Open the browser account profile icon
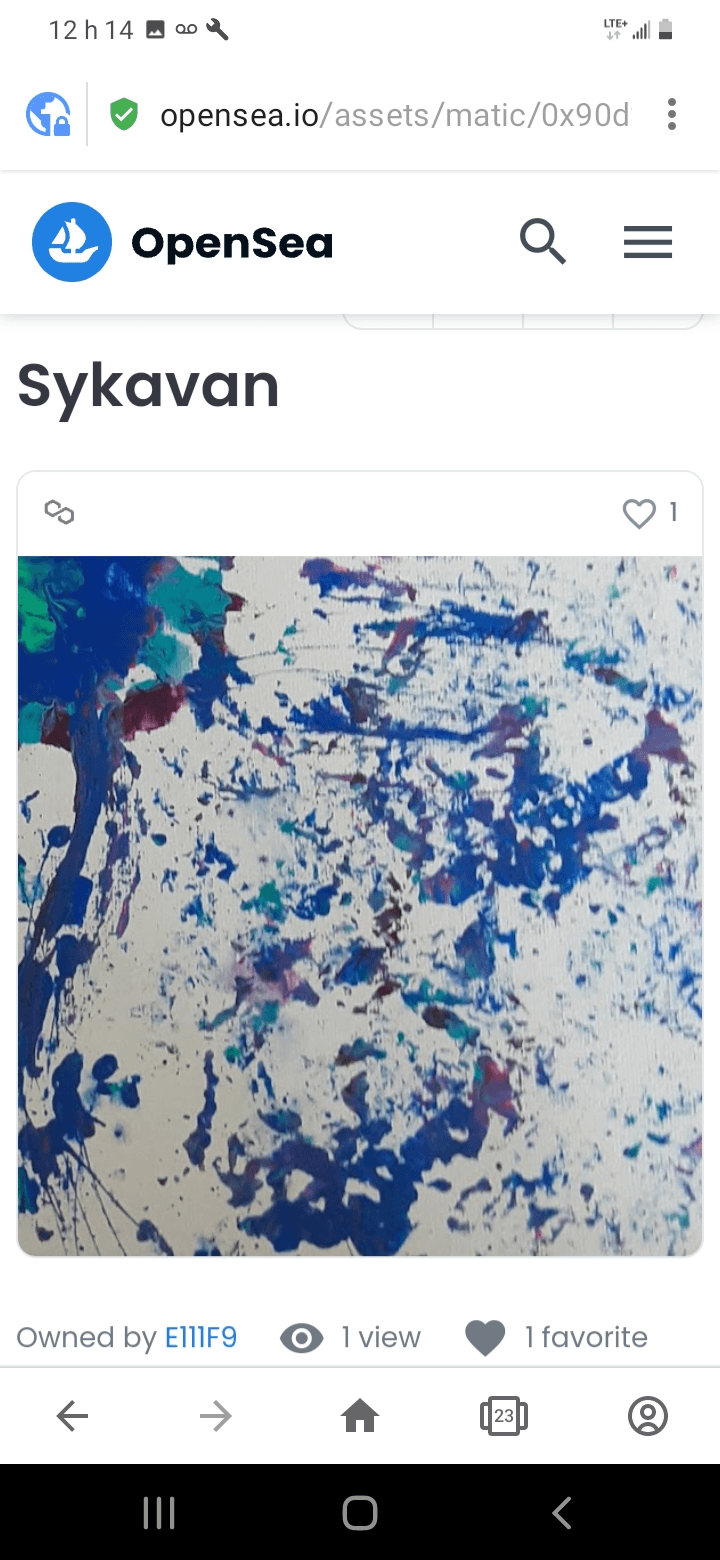Image resolution: width=720 pixels, height=1560 pixels. 647,1415
